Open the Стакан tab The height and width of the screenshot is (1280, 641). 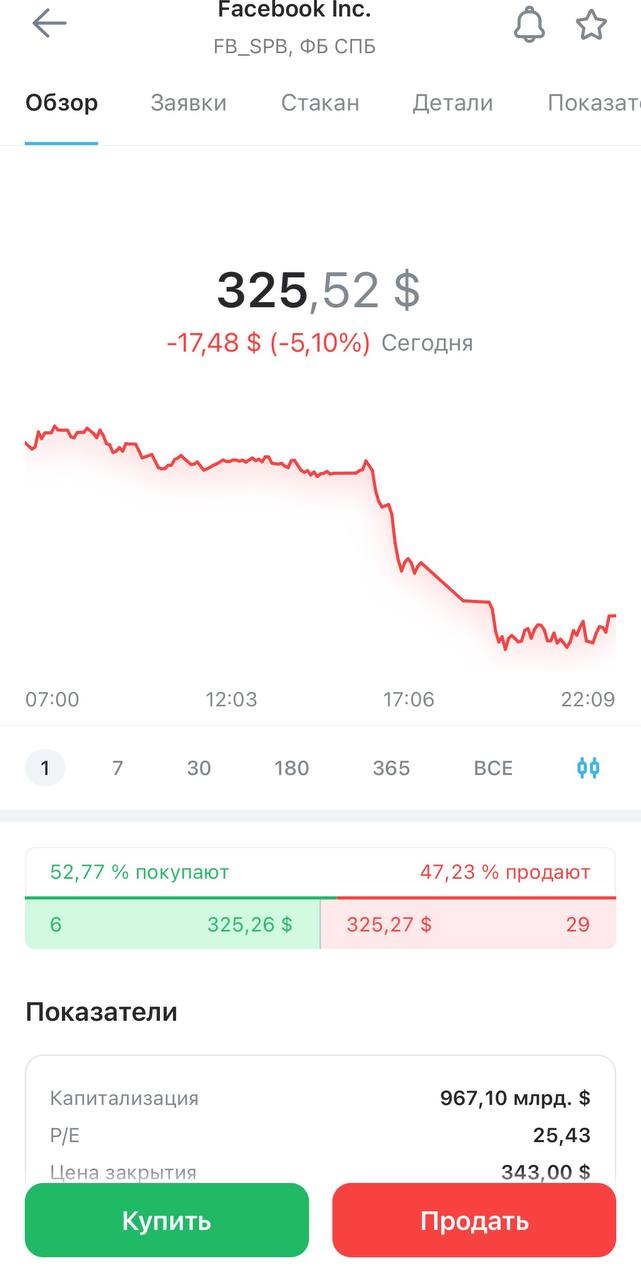coord(320,103)
